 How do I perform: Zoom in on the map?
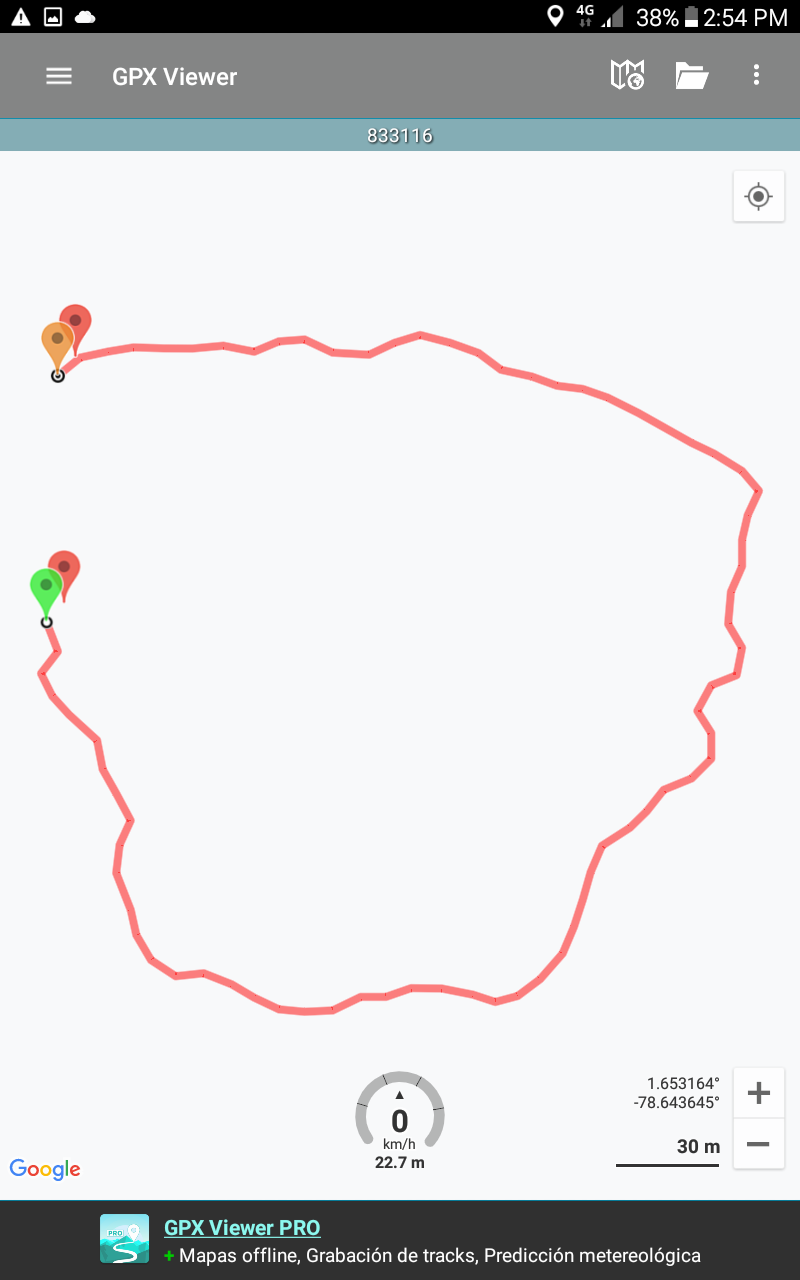pyautogui.click(x=759, y=1093)
